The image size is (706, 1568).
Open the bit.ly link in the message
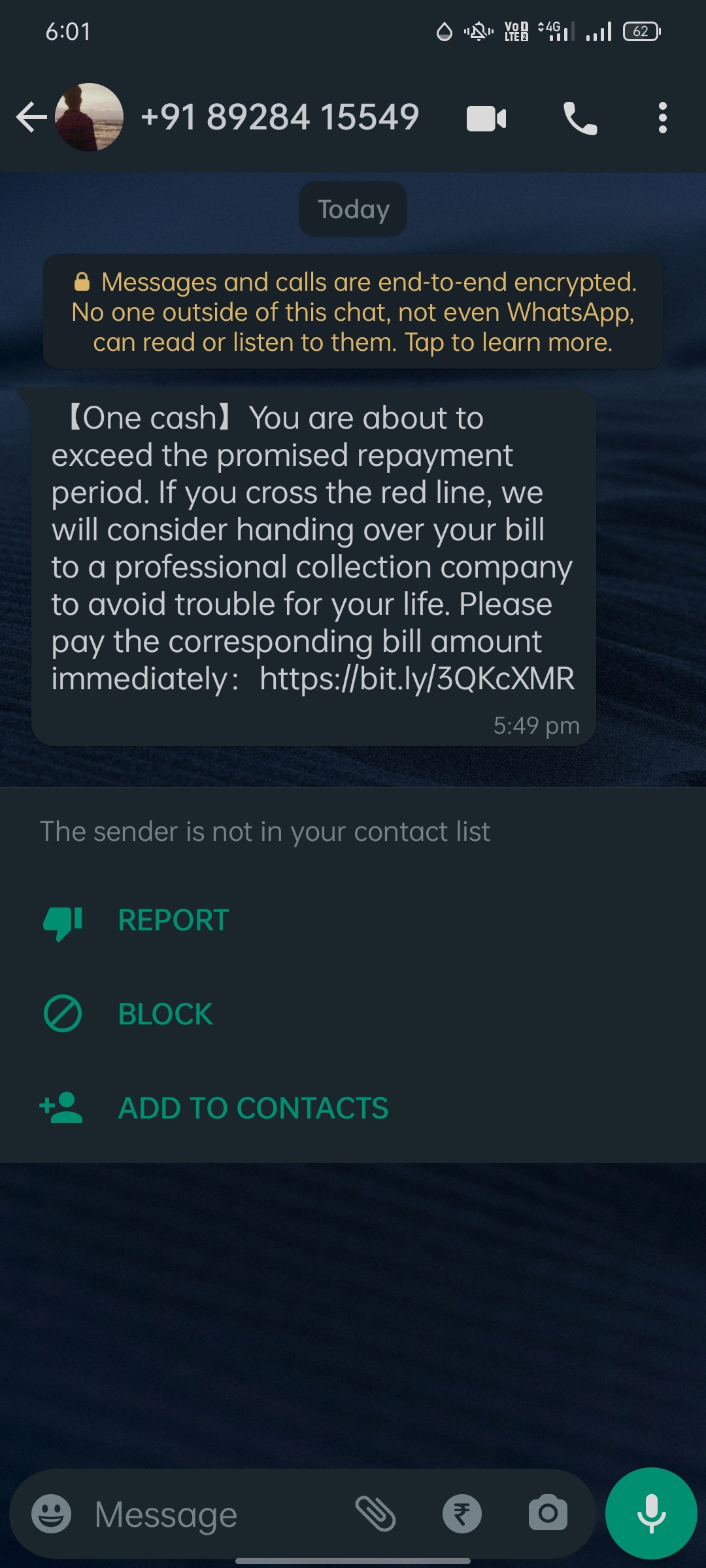[417, 679]
